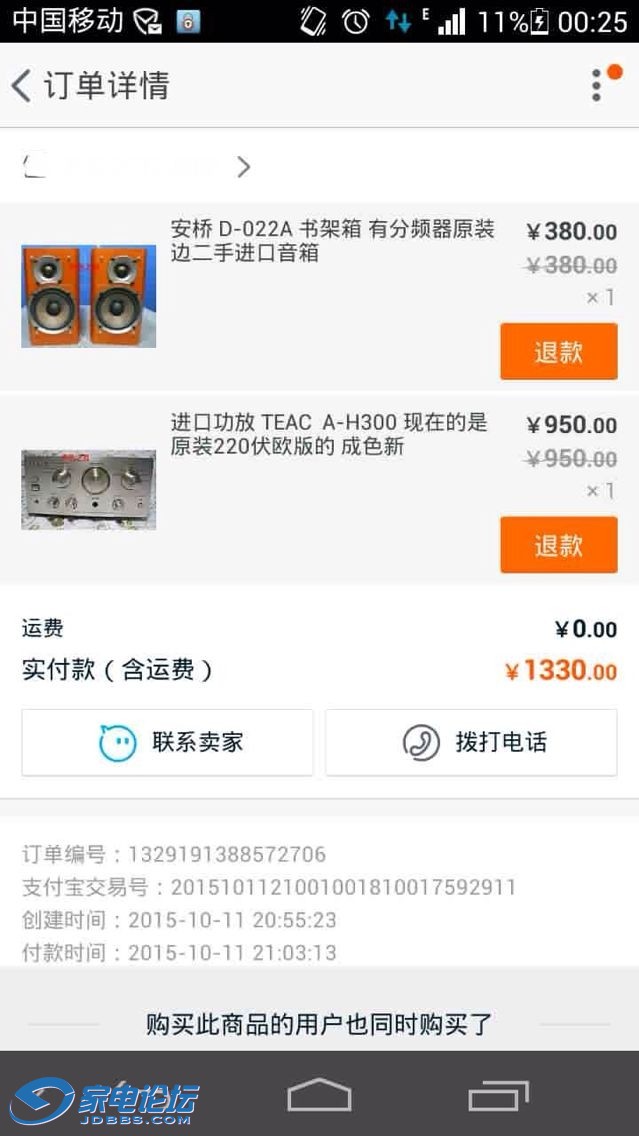Request refund for the TEAC A-H300 amplifier
This screenshot has width=639, height=1136.
point(558,545)
